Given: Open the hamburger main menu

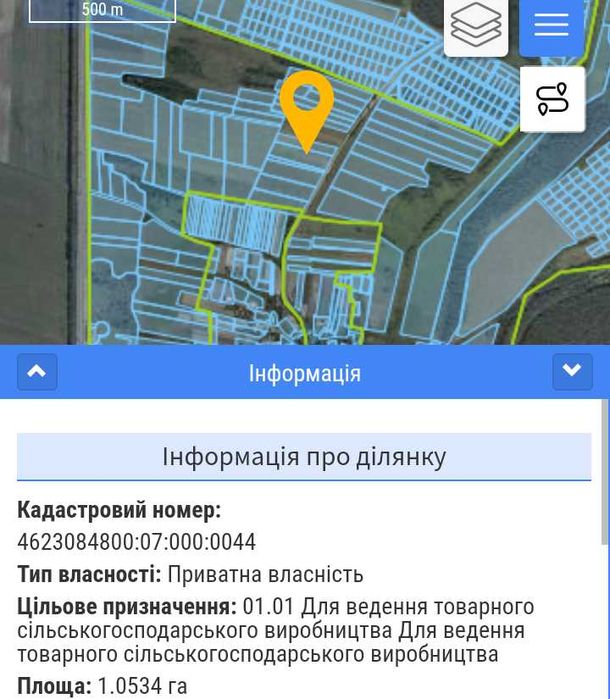Looking at the screenshot, I should tap(551, 25).
